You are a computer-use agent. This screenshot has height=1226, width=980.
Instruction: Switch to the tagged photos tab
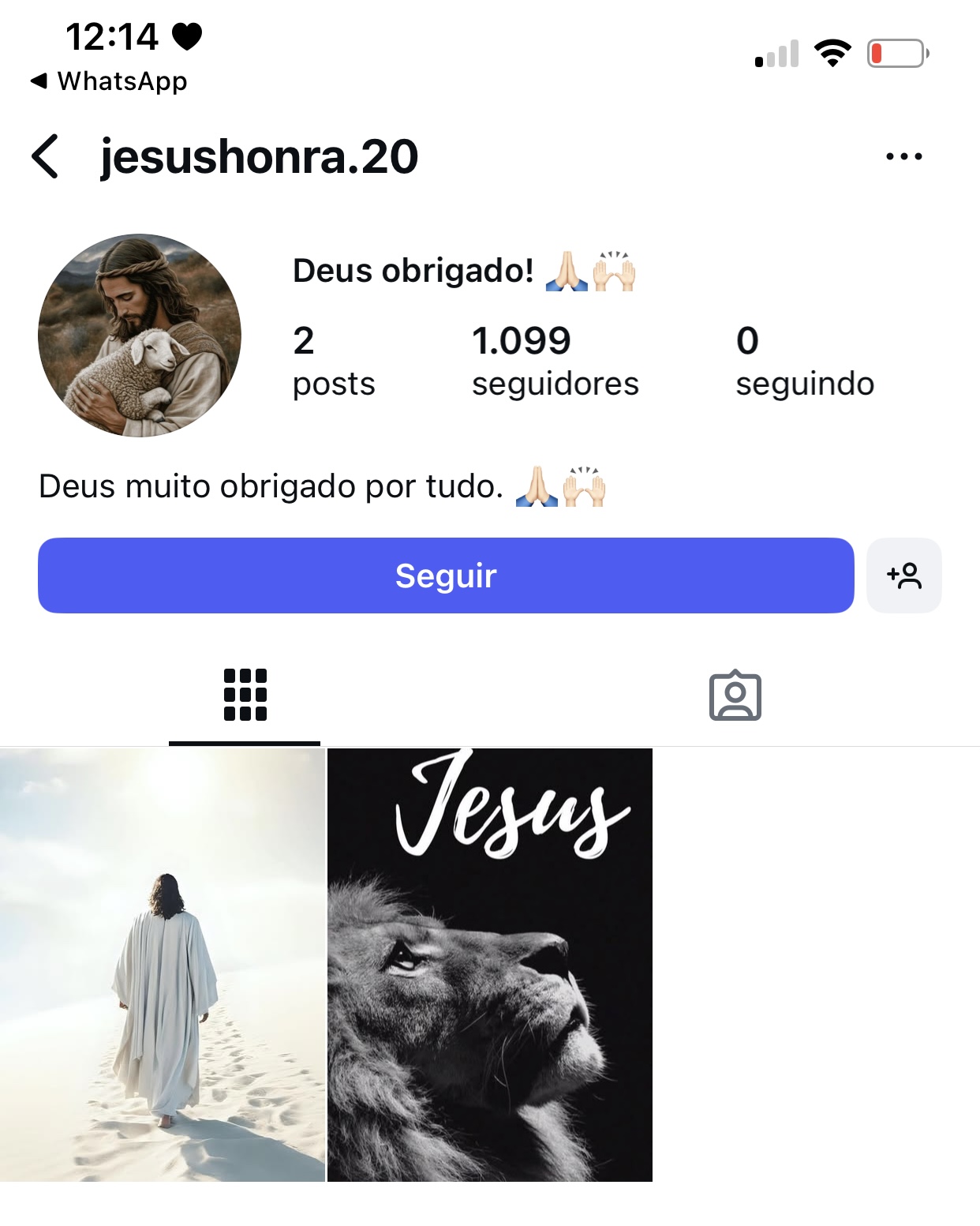pyautogui.click(x=735, y=696)
